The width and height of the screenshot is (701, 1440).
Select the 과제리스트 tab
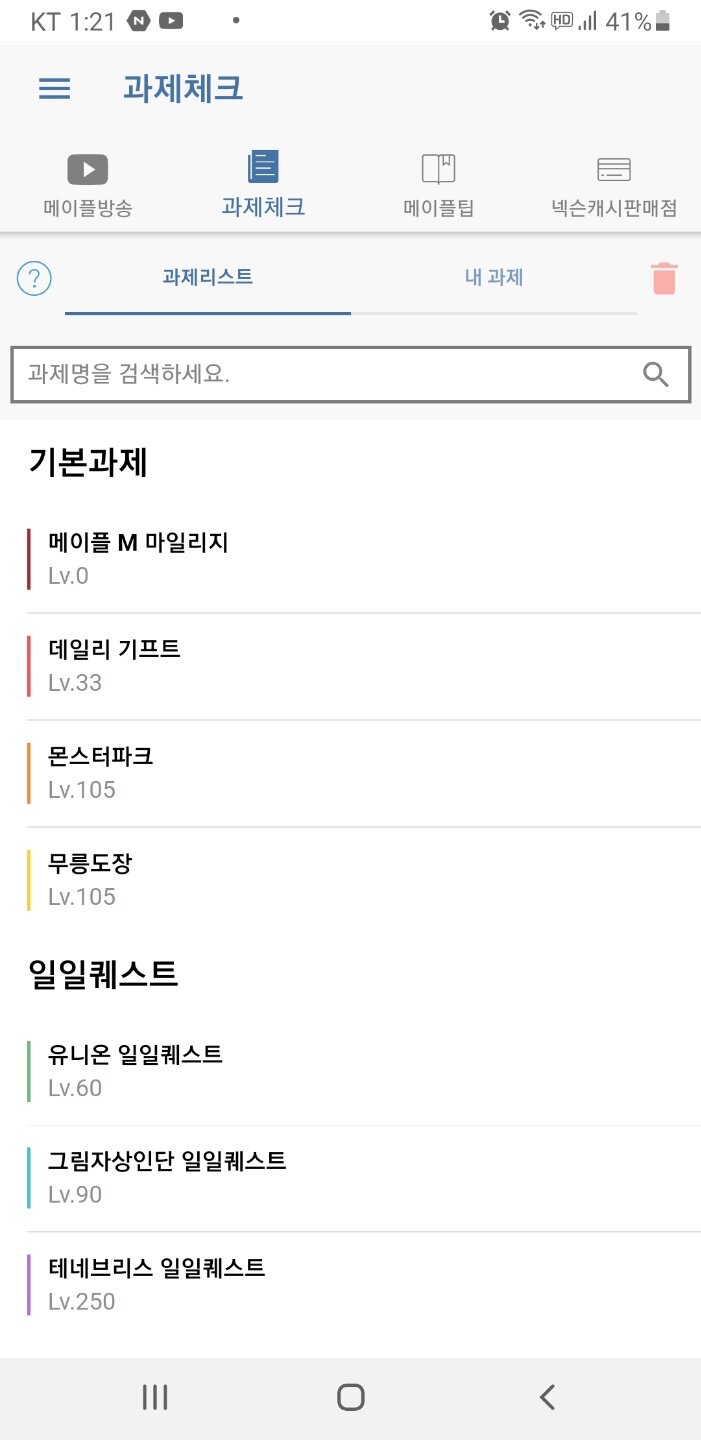(x=208, y=278)
